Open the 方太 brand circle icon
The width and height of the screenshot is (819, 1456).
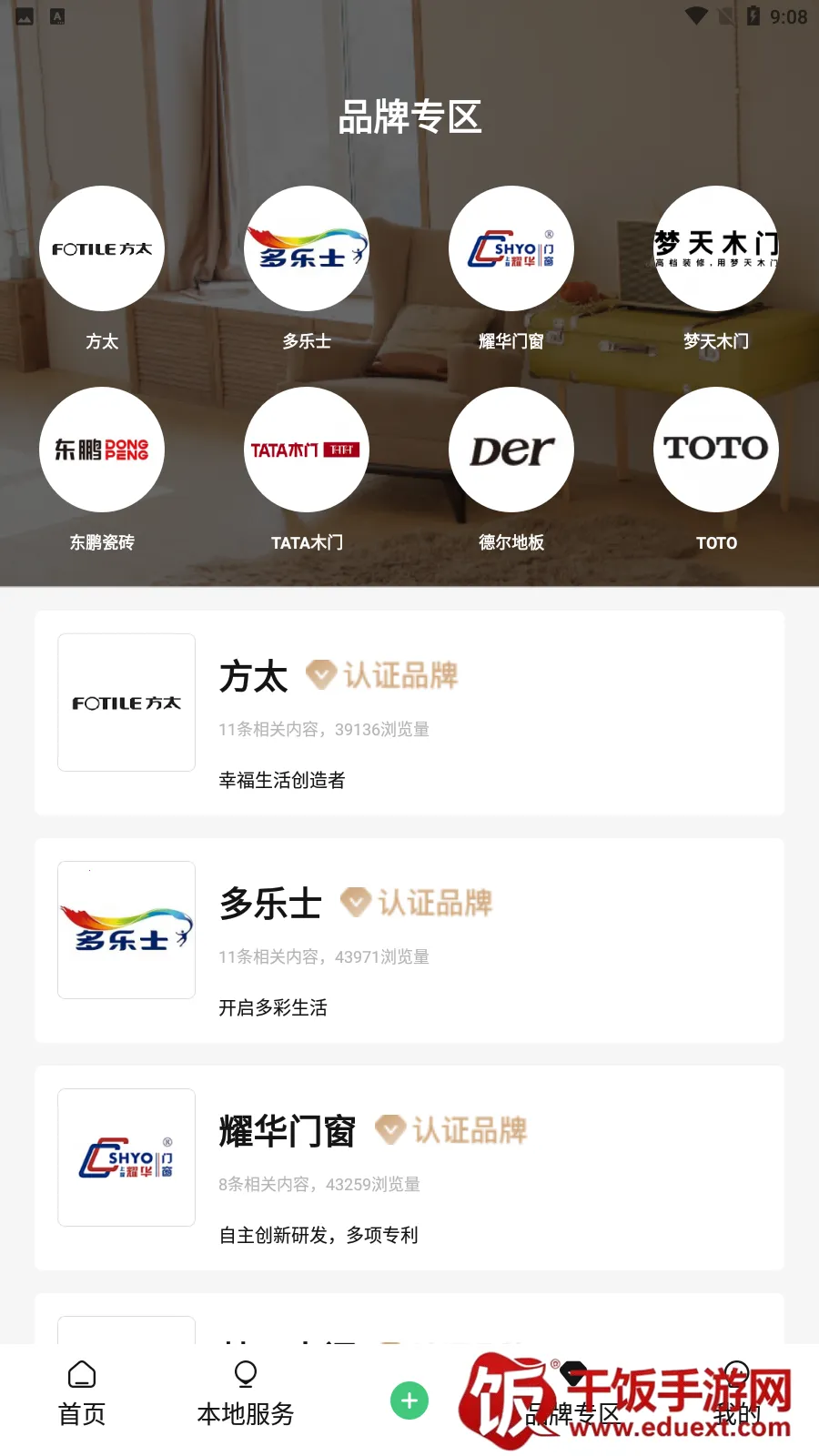coord(102,248)
